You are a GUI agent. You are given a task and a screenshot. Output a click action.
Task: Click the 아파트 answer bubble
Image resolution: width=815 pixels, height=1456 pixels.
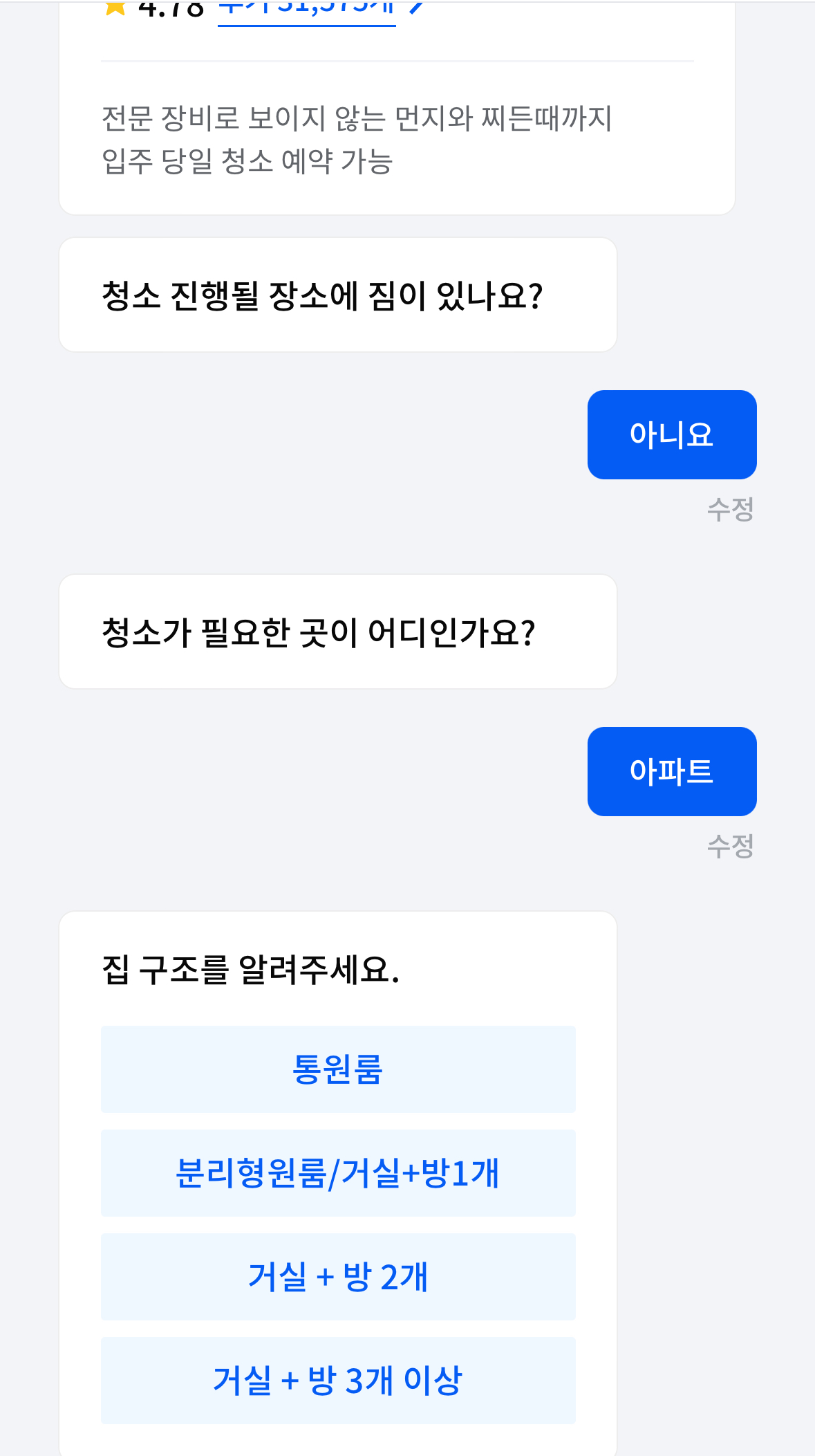[671, 771]
